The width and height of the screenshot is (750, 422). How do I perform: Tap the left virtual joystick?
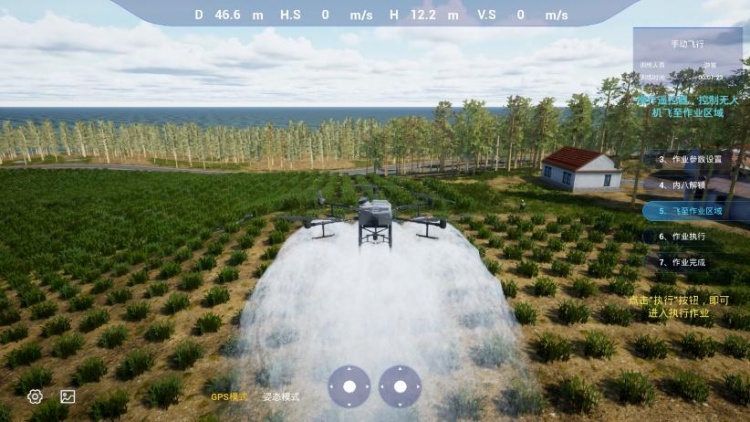click(349, 386)
